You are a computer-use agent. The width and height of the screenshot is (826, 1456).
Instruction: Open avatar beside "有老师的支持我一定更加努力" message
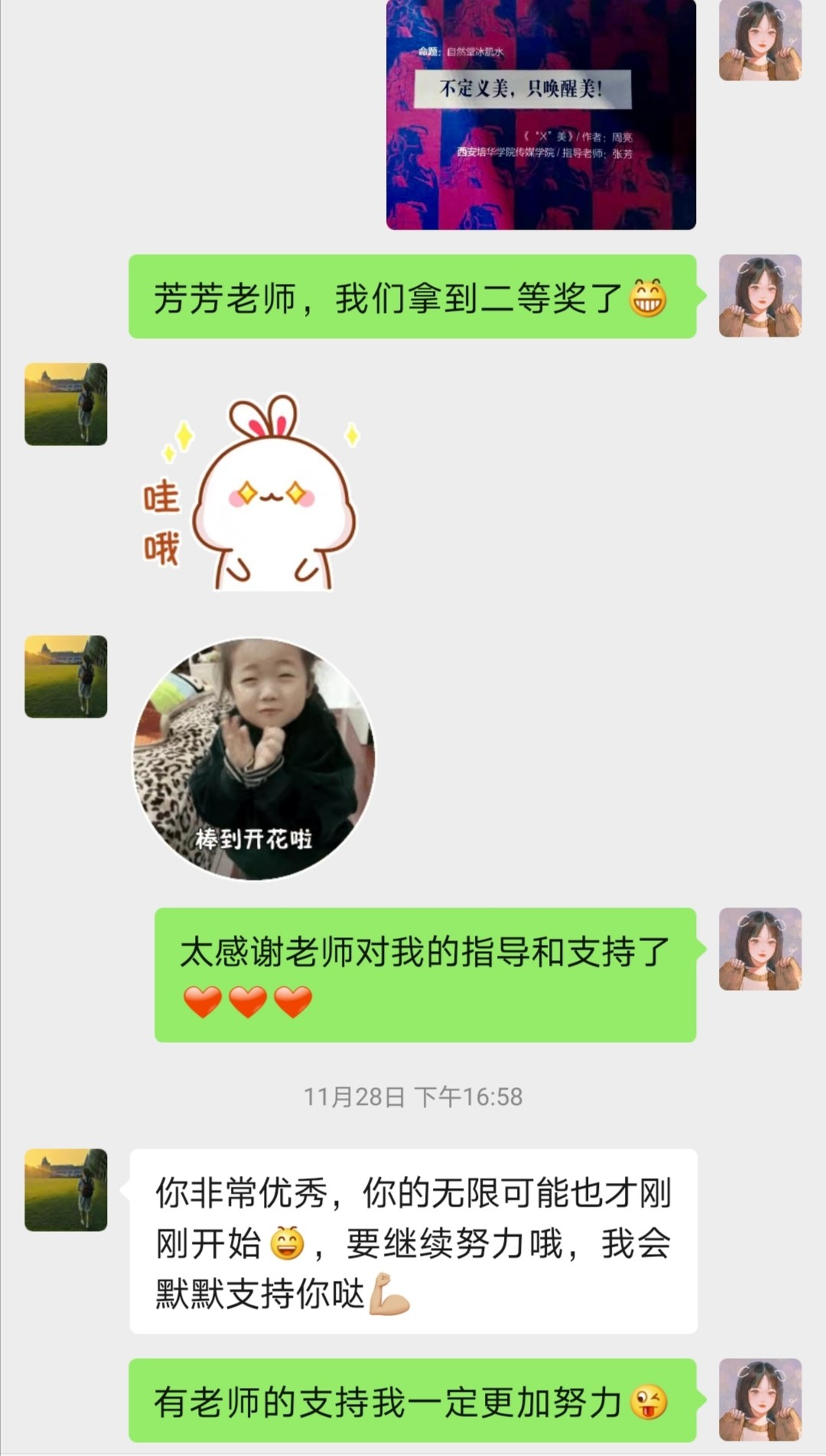point(759,1399)
